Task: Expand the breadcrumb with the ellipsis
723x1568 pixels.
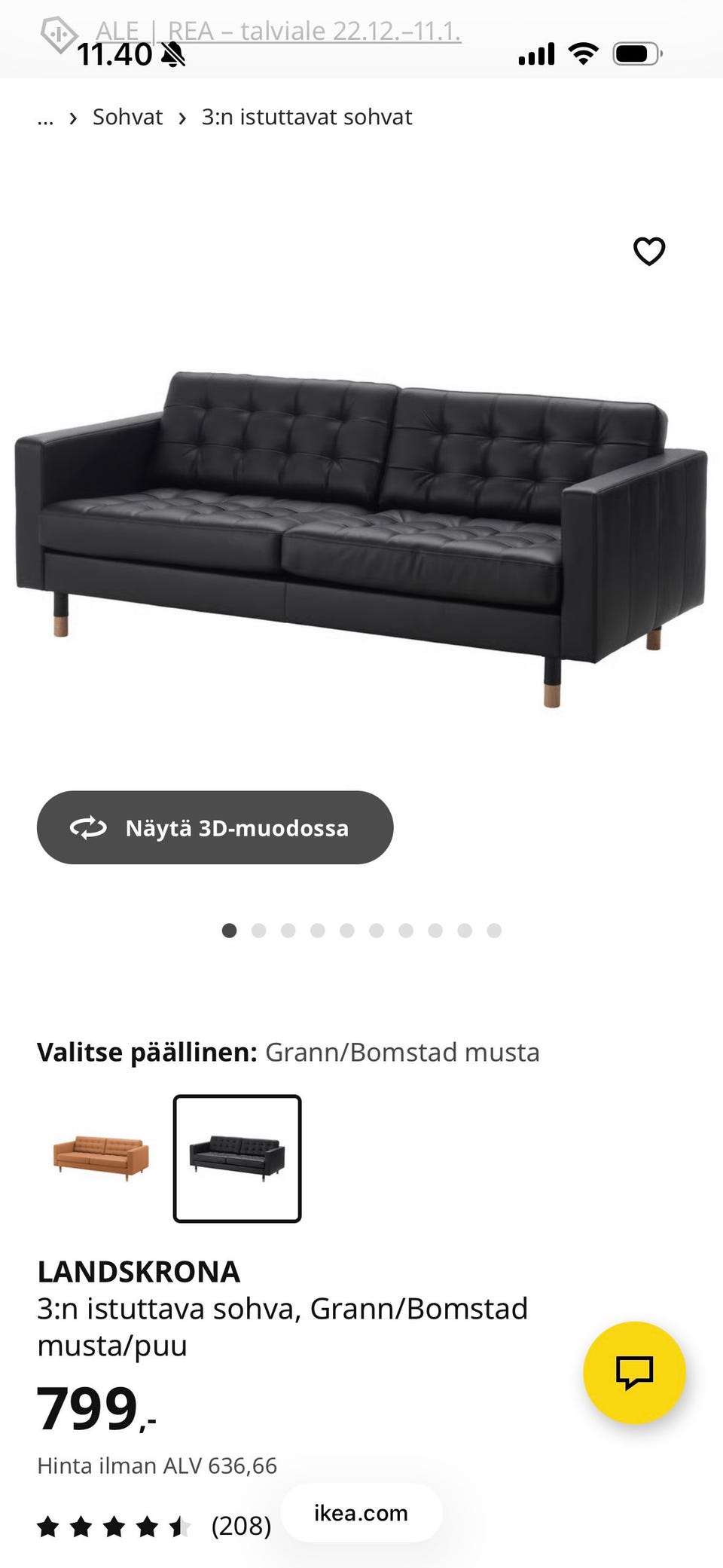Action: (46, 118)
